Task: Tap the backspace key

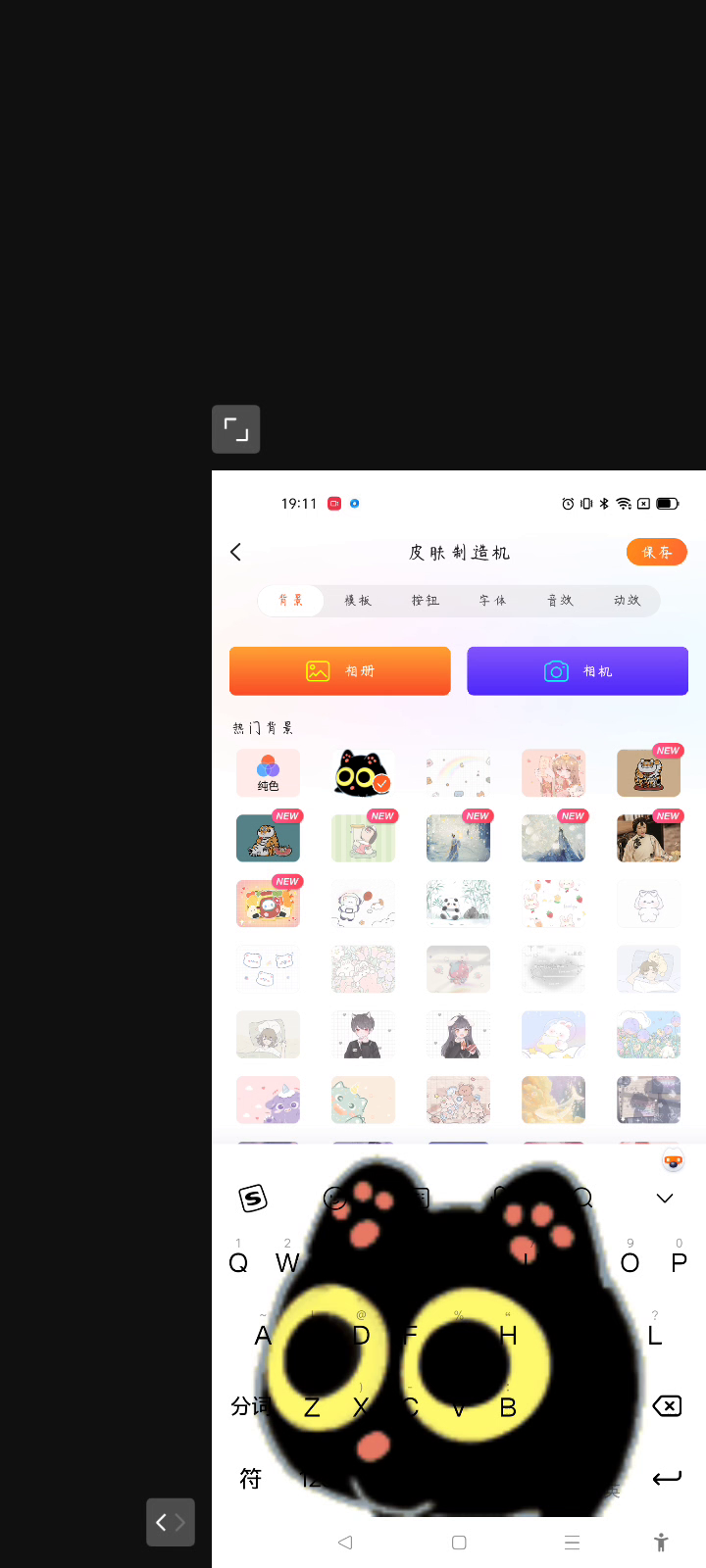Action: coord(666,1406)
